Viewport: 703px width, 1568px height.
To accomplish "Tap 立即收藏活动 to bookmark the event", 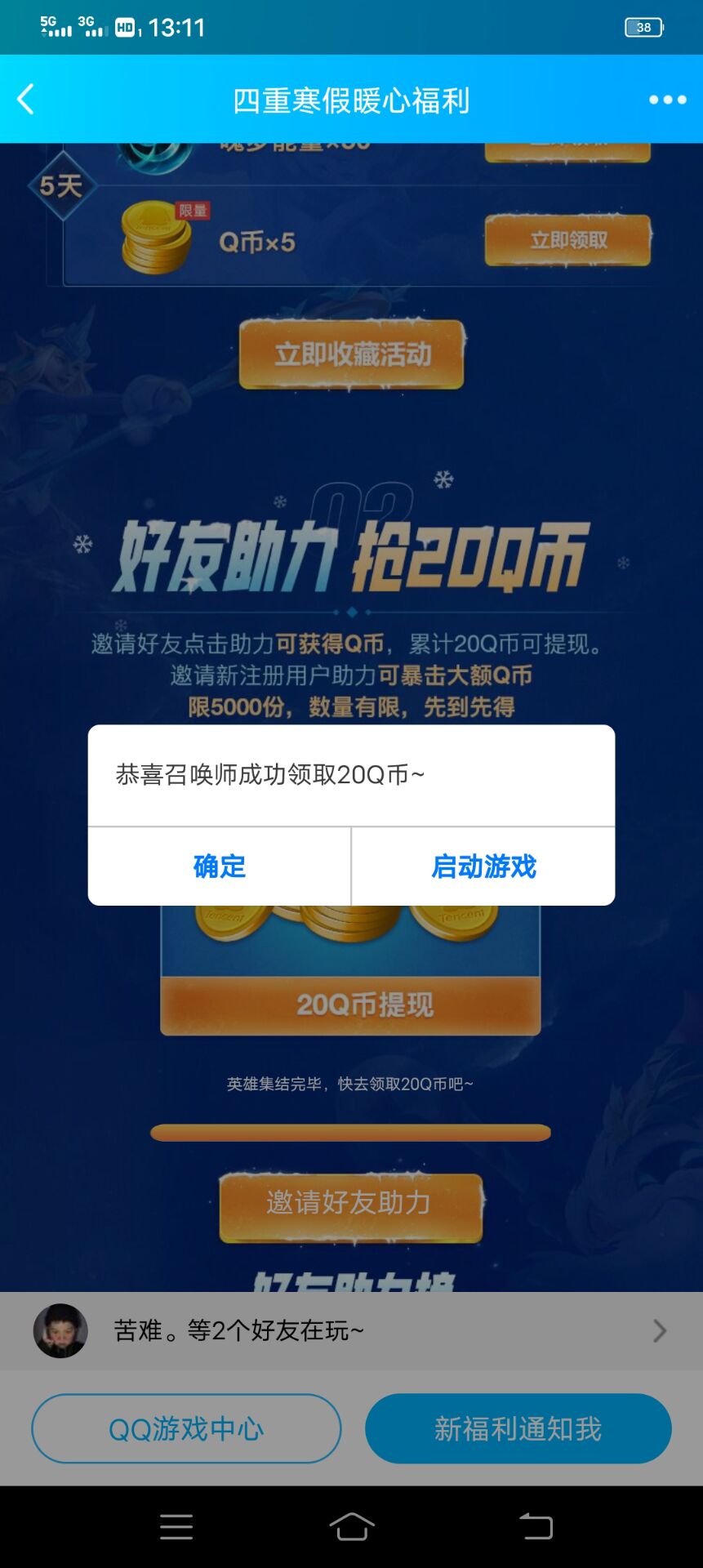I will (x=352, y=354).
